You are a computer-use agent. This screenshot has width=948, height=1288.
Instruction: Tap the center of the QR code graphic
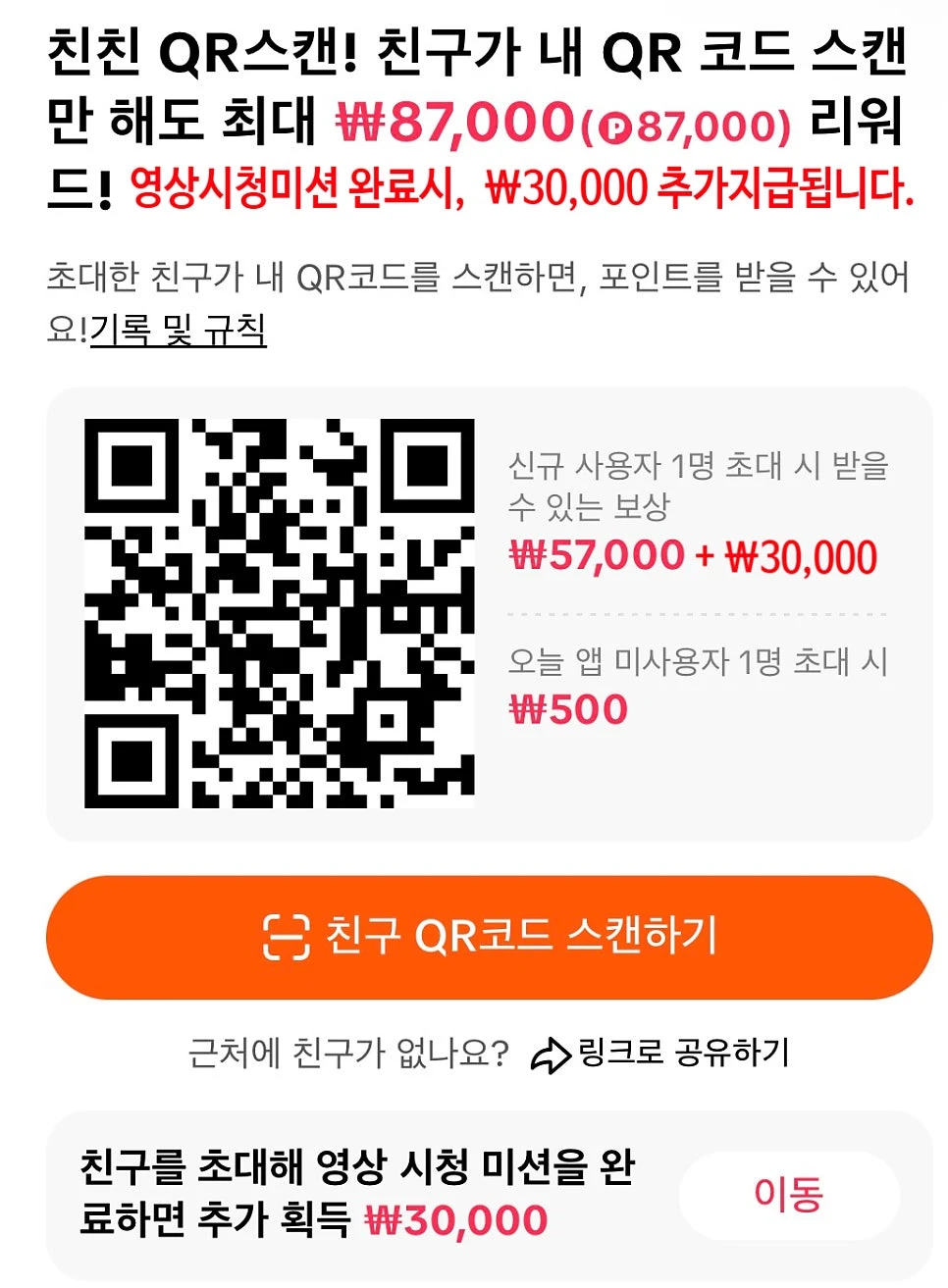[280, 613]
